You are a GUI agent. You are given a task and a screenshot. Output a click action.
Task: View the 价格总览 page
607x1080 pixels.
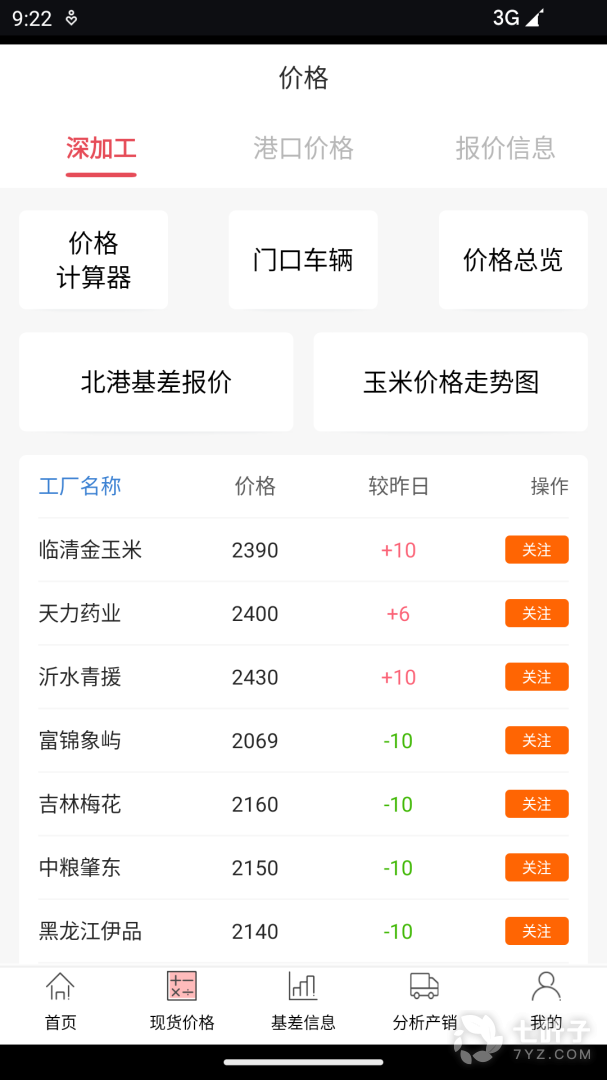[513, 260]
